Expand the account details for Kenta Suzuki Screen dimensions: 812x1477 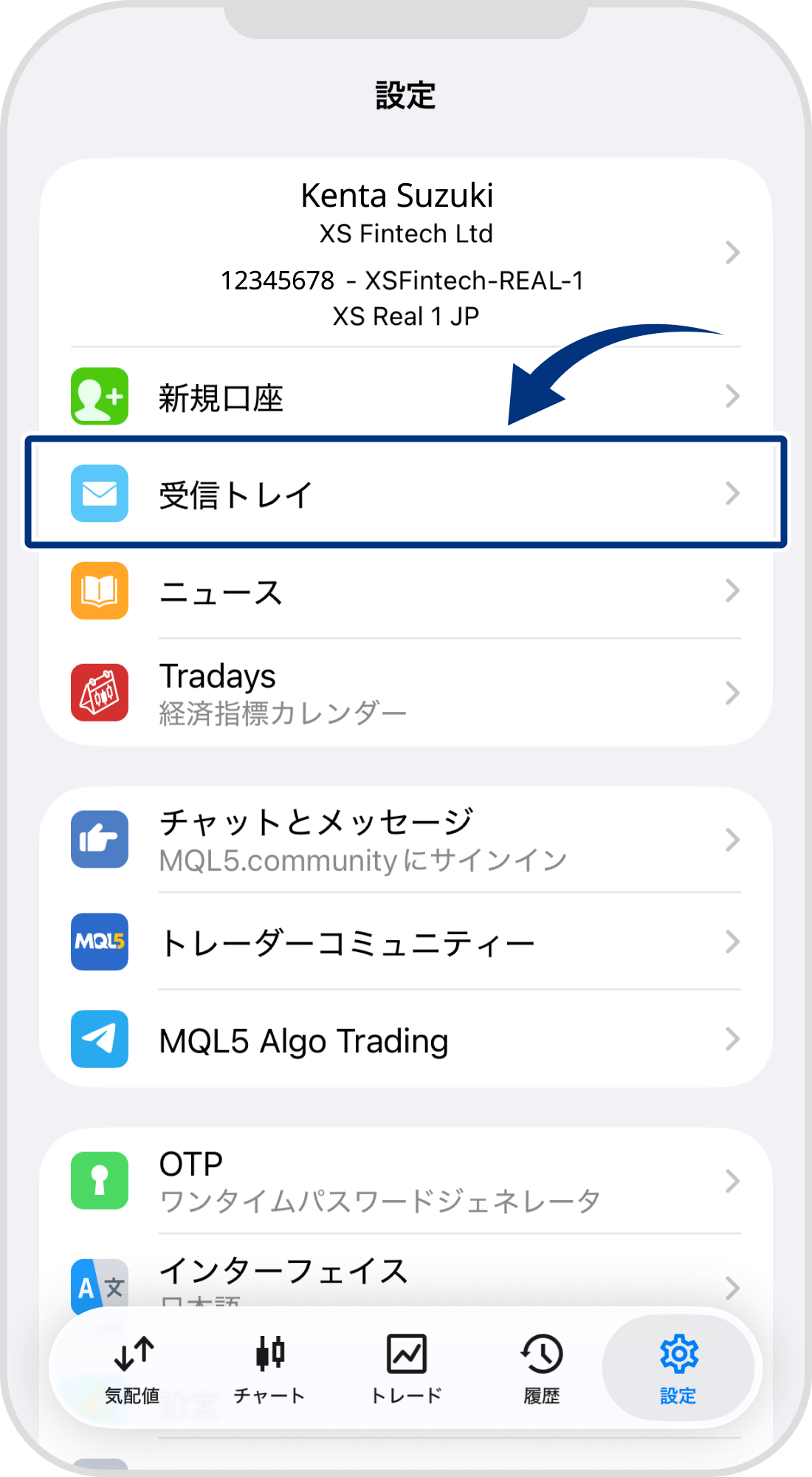click(x=732, y=253)
